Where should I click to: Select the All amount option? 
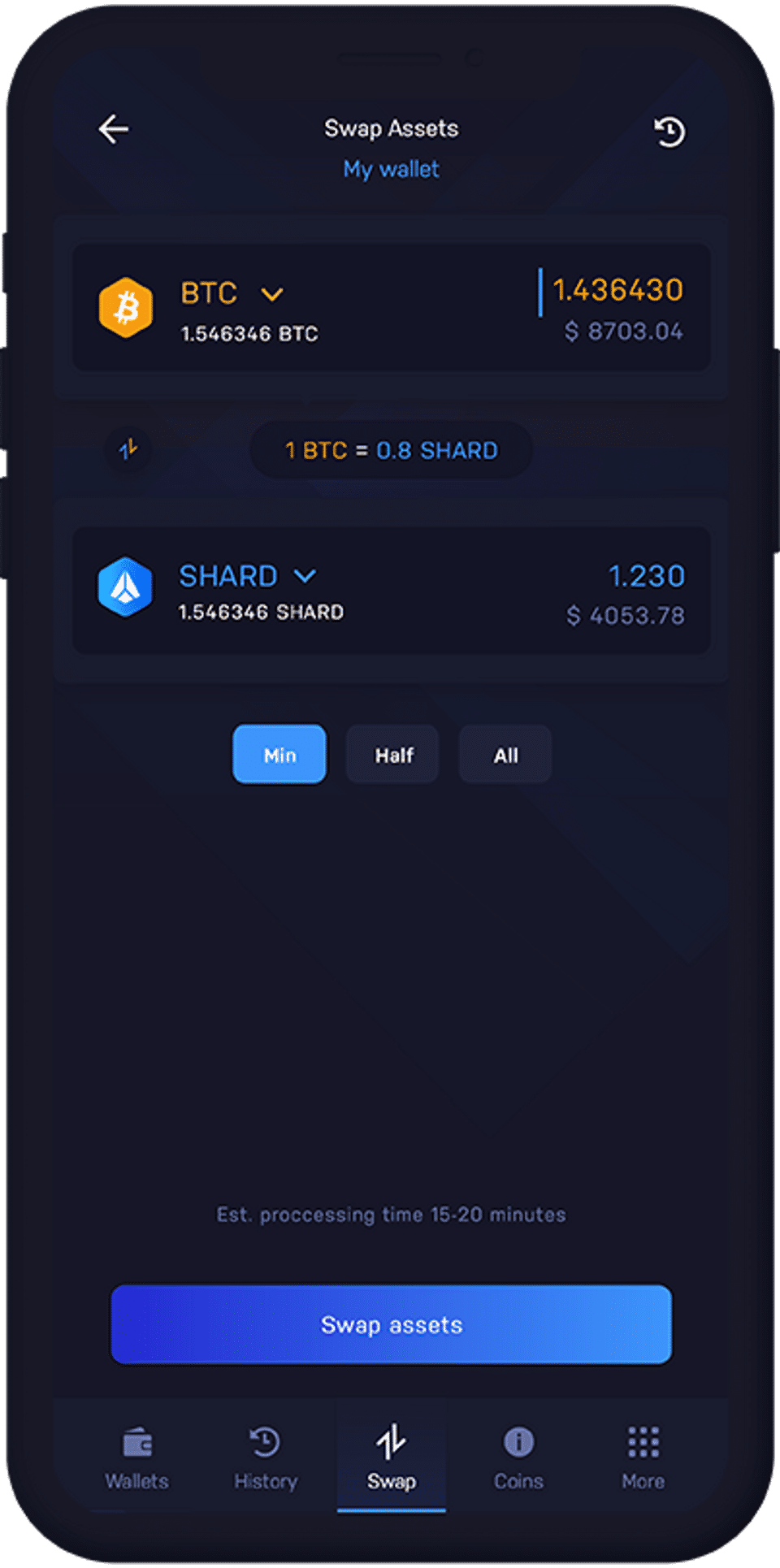[505, 755]
